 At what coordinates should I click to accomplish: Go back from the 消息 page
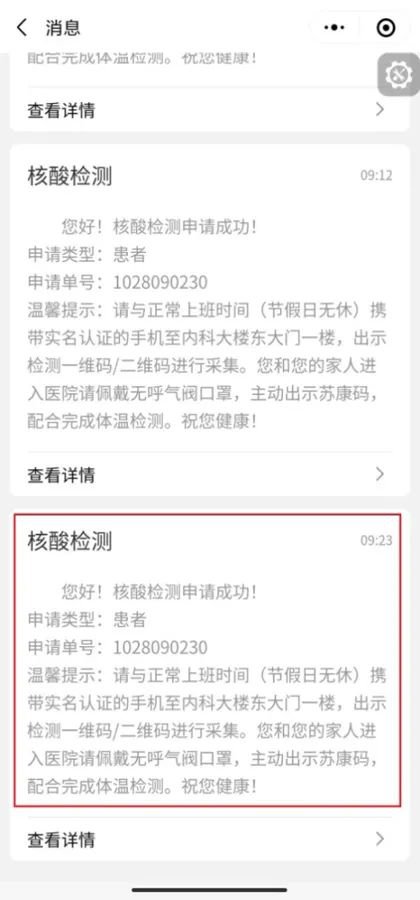point(22,28)
